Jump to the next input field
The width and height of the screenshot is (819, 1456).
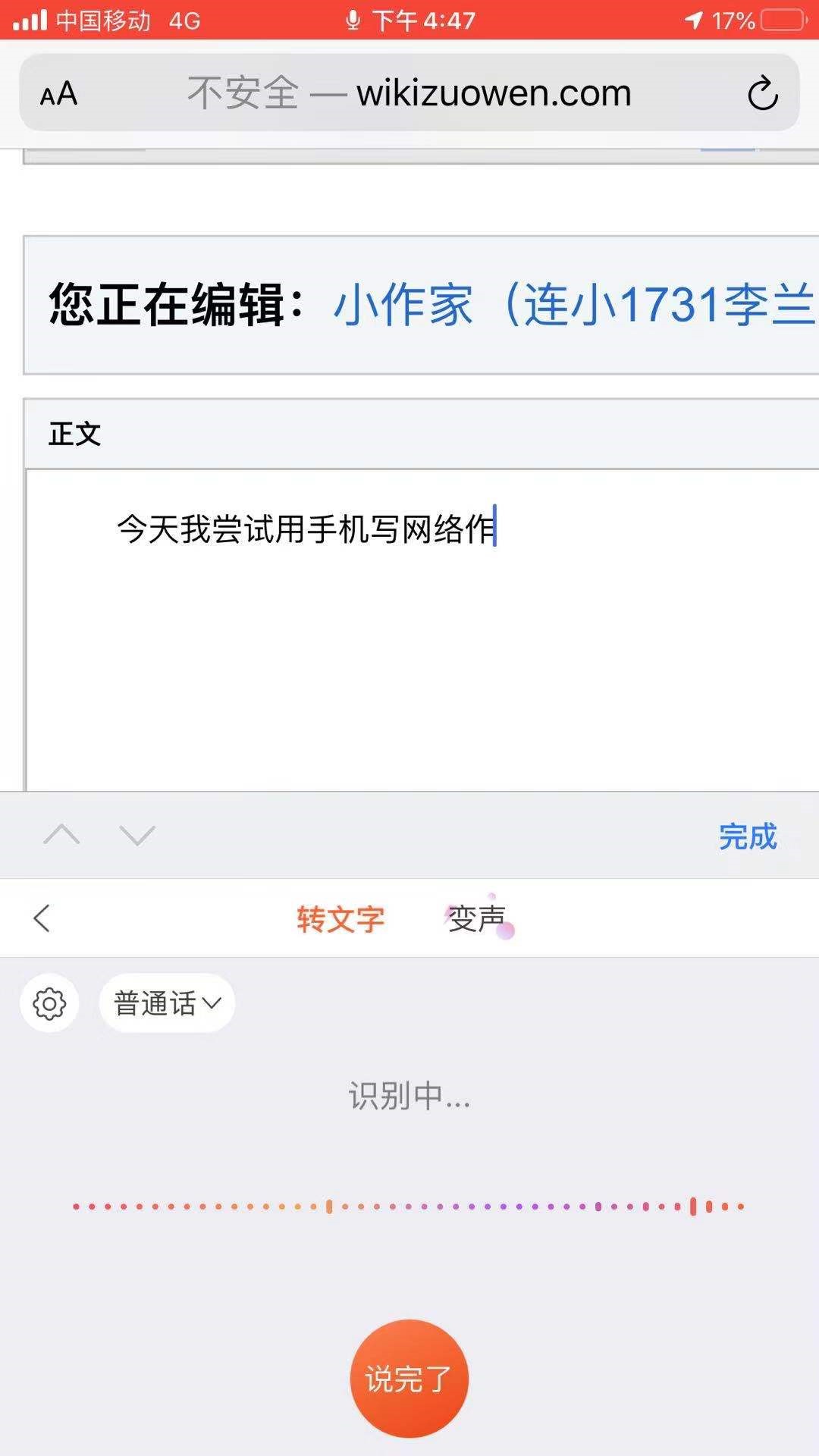point(137,835)
